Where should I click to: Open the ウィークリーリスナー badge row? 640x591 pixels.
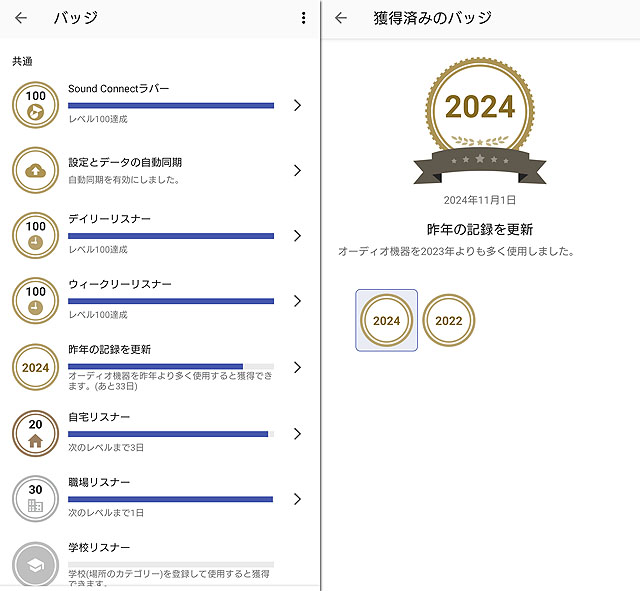(160, 300)
